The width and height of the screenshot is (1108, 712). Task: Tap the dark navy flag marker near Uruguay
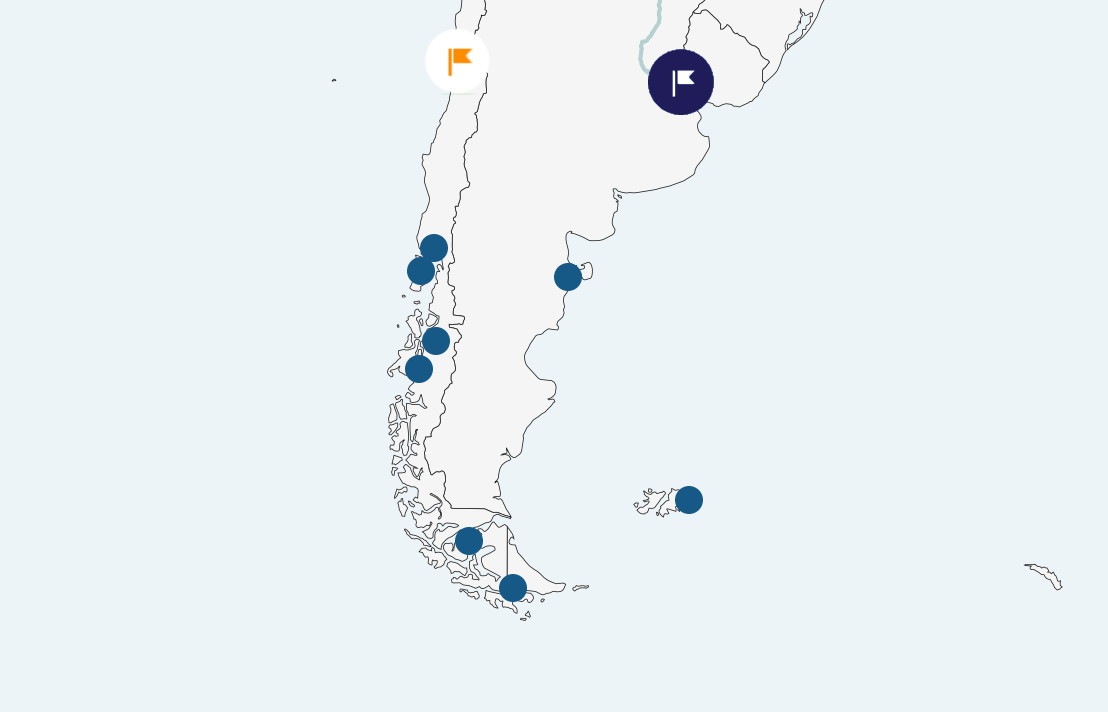681,82
